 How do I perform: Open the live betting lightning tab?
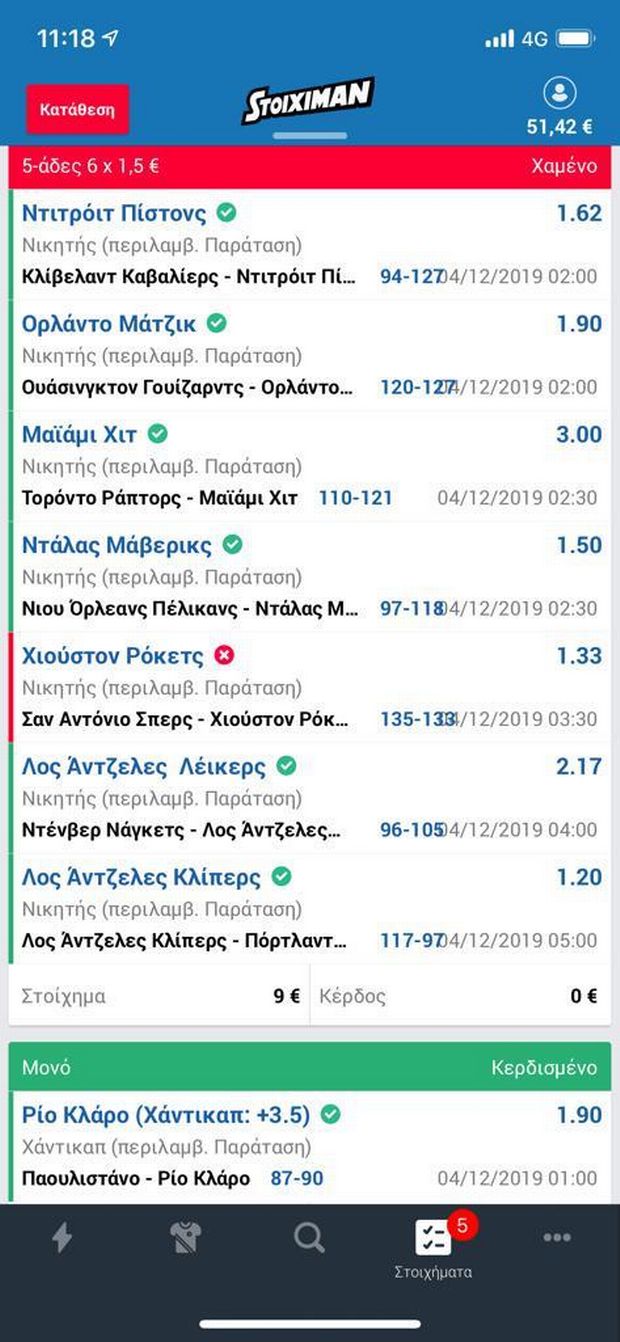[x=62, y=1238]
